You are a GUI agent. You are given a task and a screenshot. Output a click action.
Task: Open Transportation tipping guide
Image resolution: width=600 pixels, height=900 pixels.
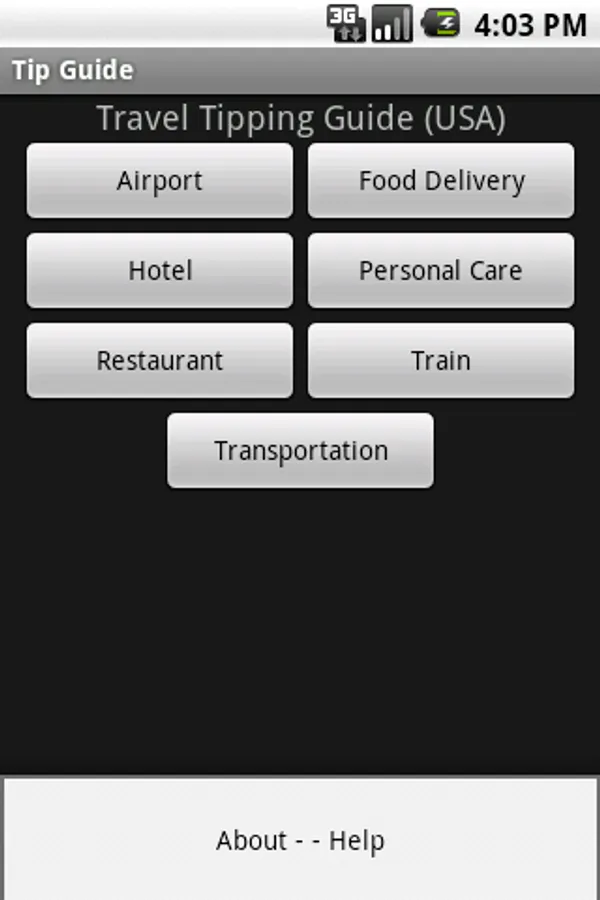click(300, 451)
